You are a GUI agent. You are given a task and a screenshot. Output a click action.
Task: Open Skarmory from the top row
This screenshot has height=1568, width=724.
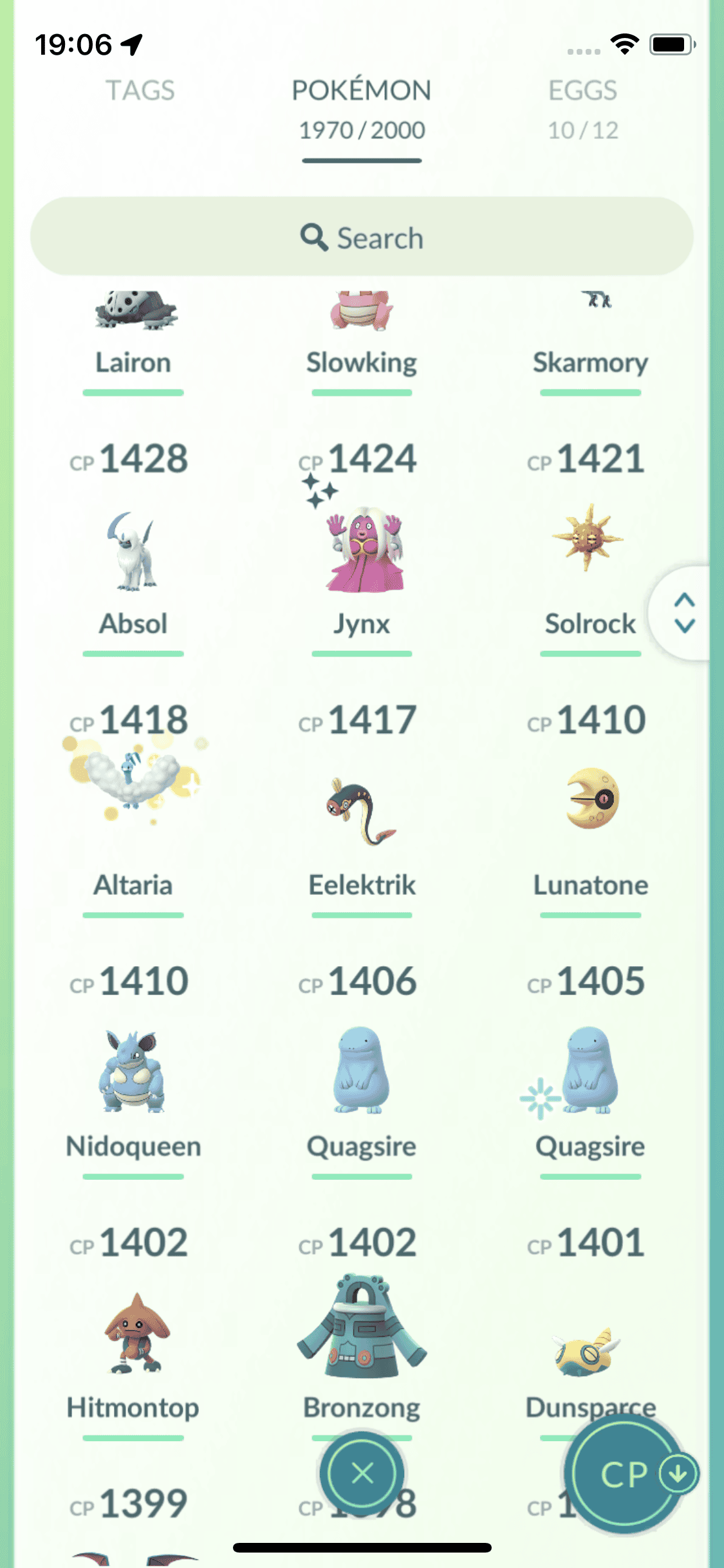click(x=590, y=335)
